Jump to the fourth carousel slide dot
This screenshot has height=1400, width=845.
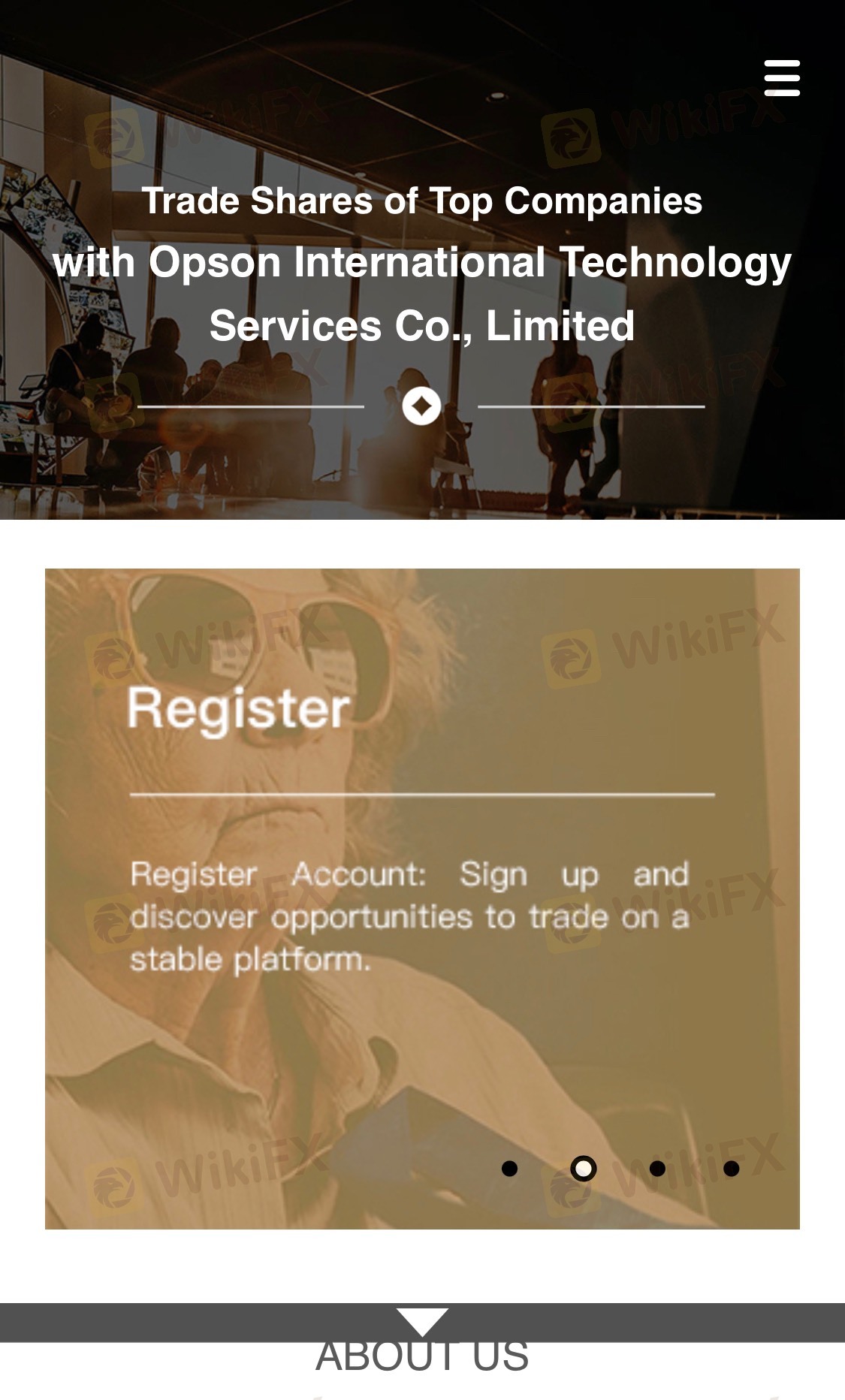pos(731,1169)
